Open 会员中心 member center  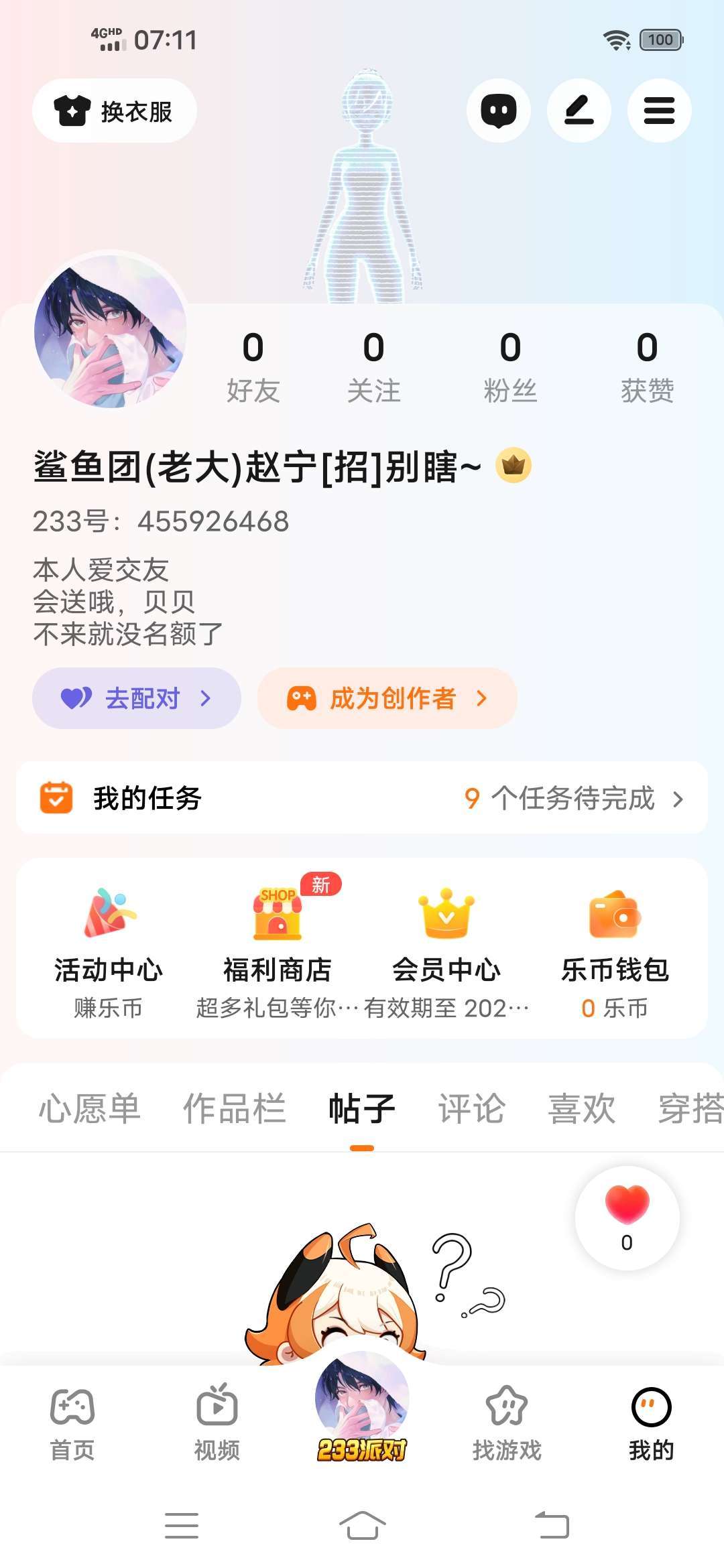coord(446,952)
